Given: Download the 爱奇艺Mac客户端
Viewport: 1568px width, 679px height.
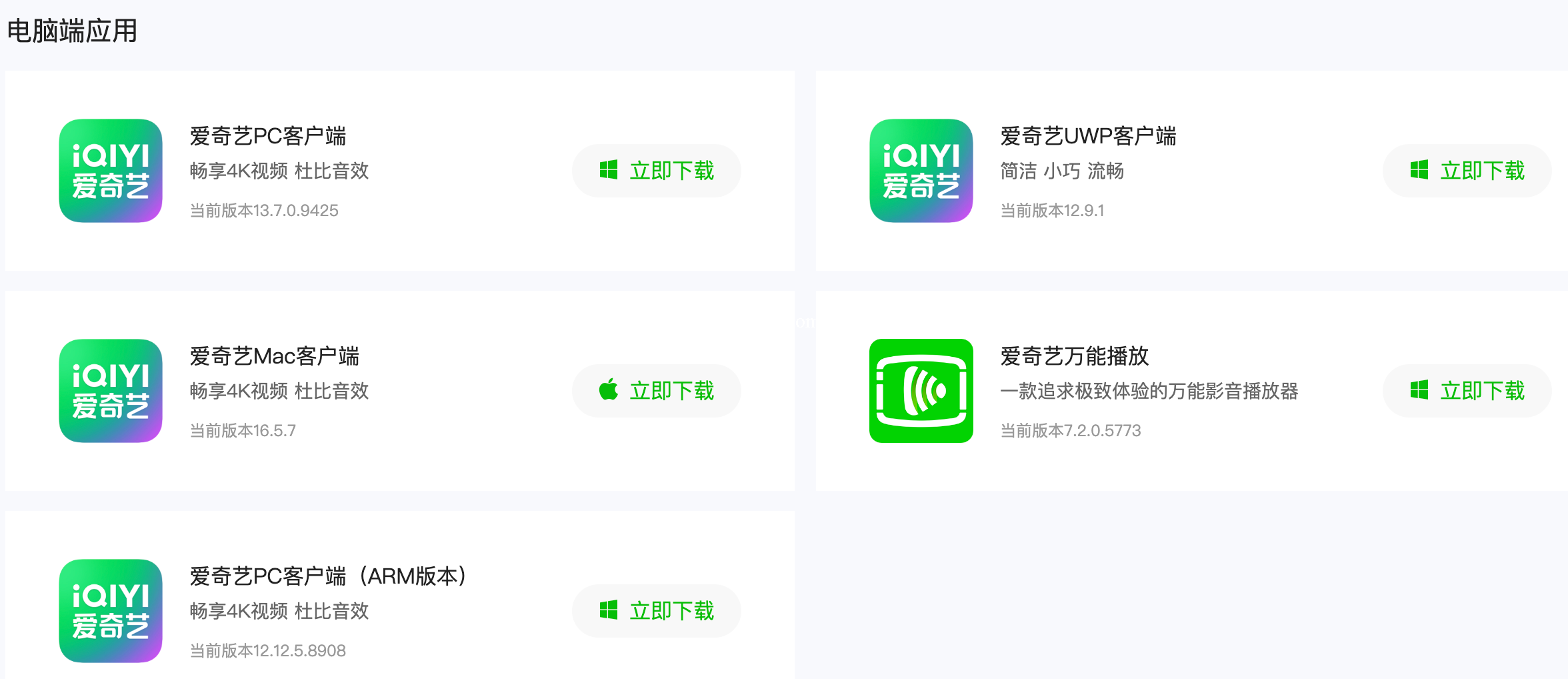Looking at the screenshot, I should [x=657, y=391].
